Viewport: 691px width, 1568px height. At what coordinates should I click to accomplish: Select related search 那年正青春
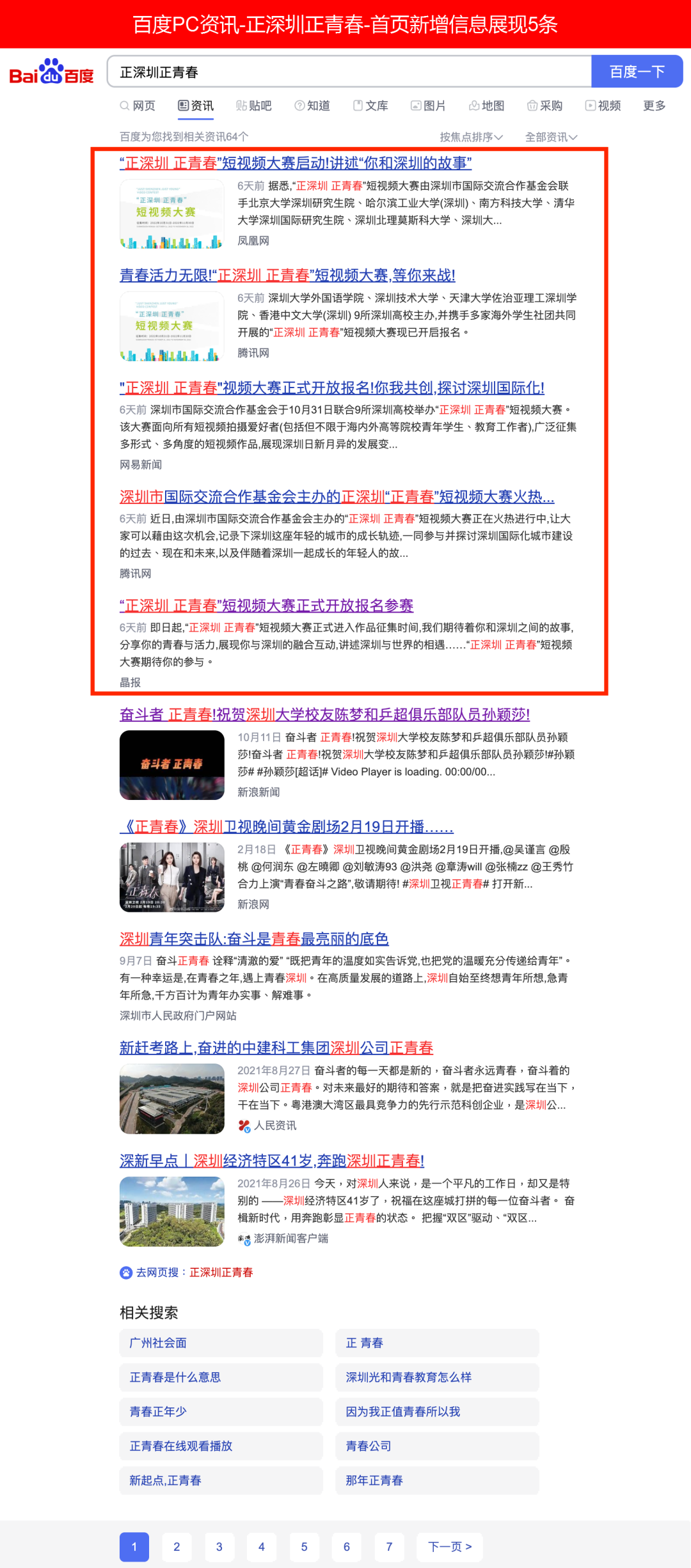click(374, 1480)
